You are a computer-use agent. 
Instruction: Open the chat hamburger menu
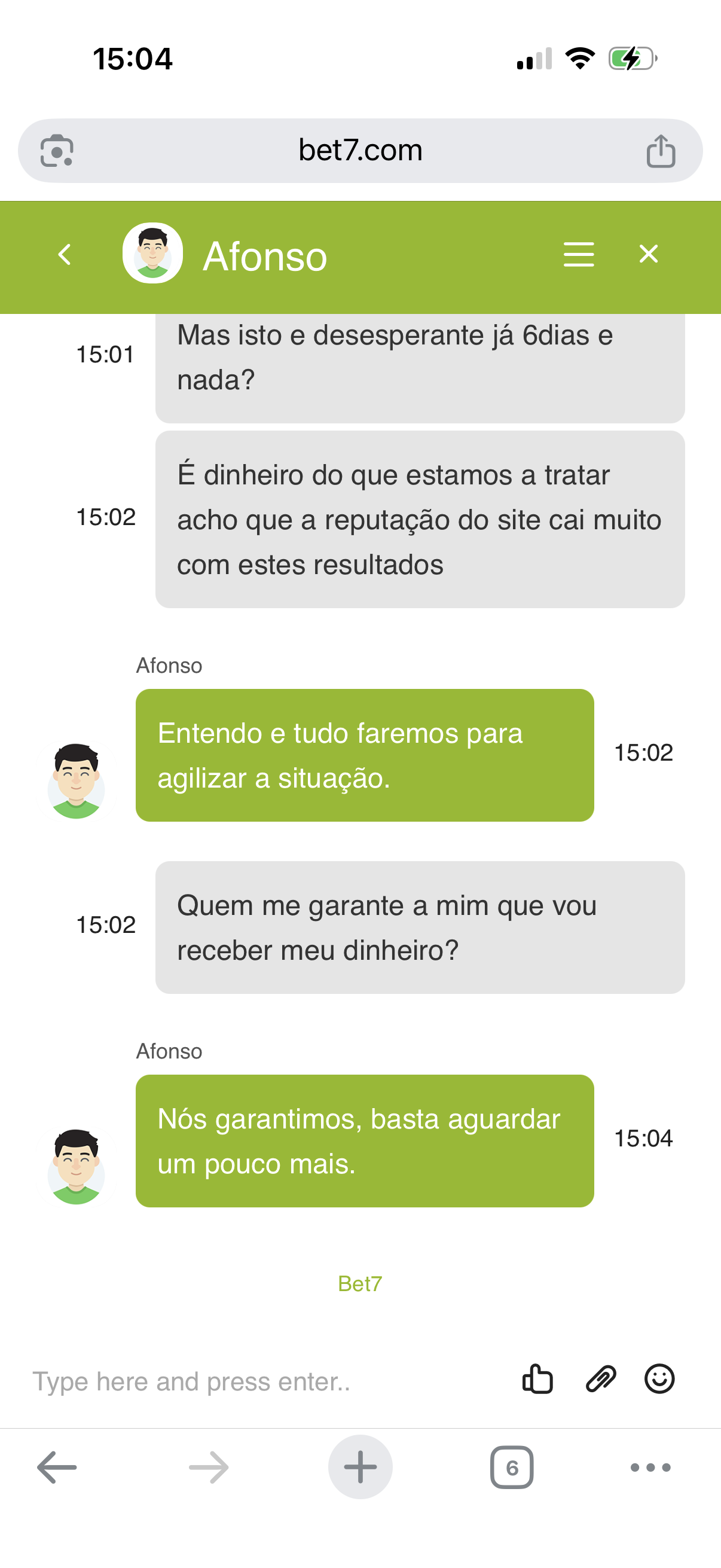579,254
